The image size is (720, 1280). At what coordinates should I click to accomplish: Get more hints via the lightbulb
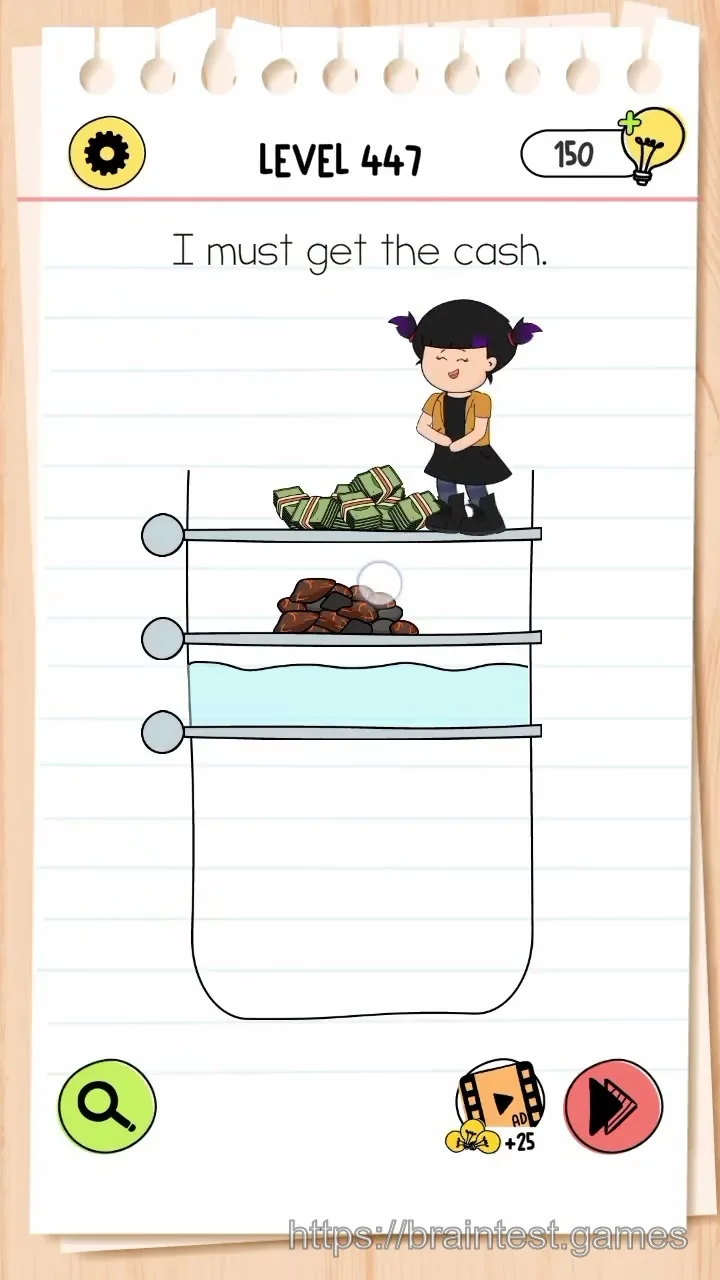pyautogui.click(x=652, y=147)
